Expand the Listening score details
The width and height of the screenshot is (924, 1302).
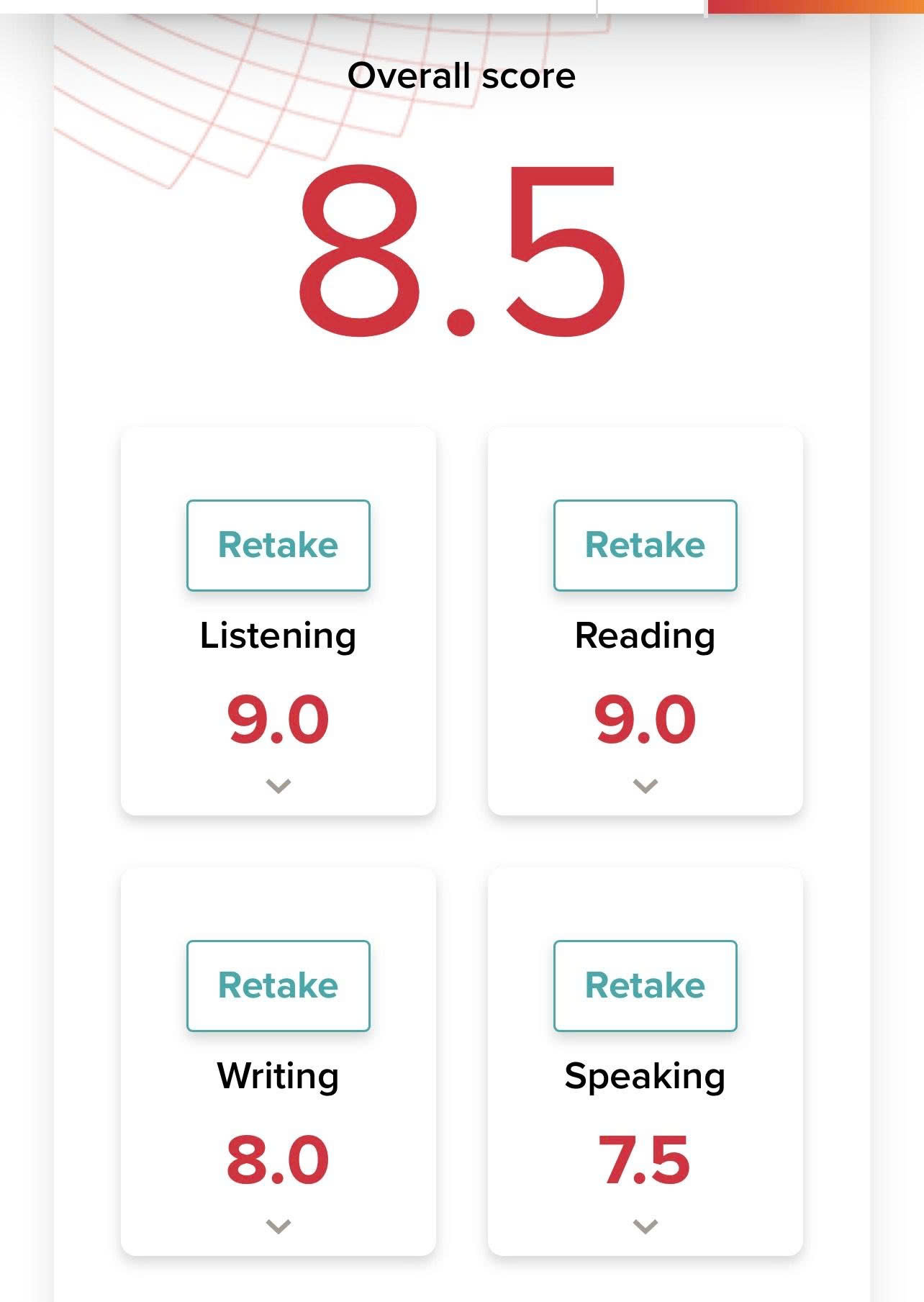point(278,786)
